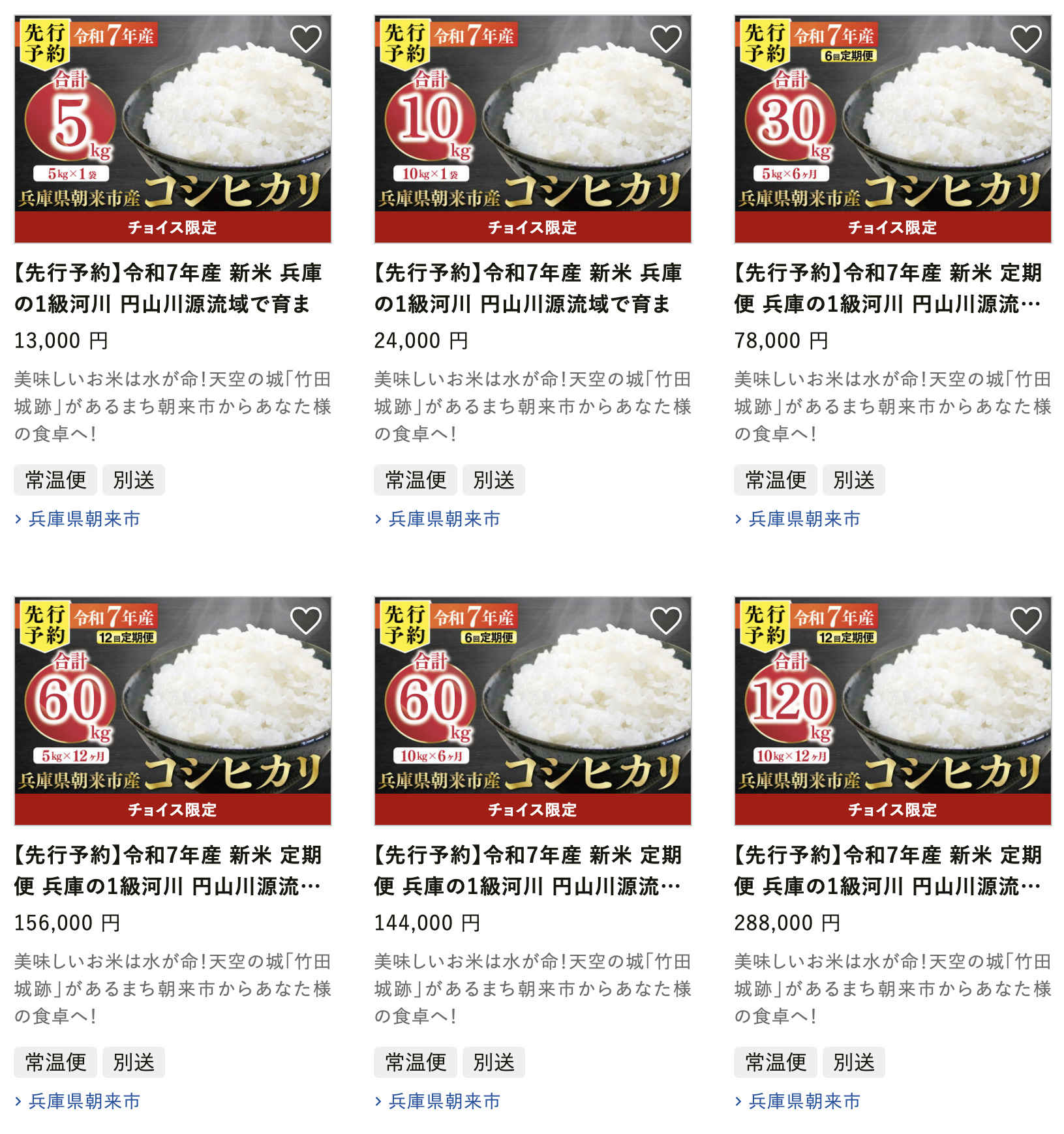Open 兵庫県朝来市 link under 288,000 円 item
The image size is (1064, 1134).
click(x=804, y=1101)
